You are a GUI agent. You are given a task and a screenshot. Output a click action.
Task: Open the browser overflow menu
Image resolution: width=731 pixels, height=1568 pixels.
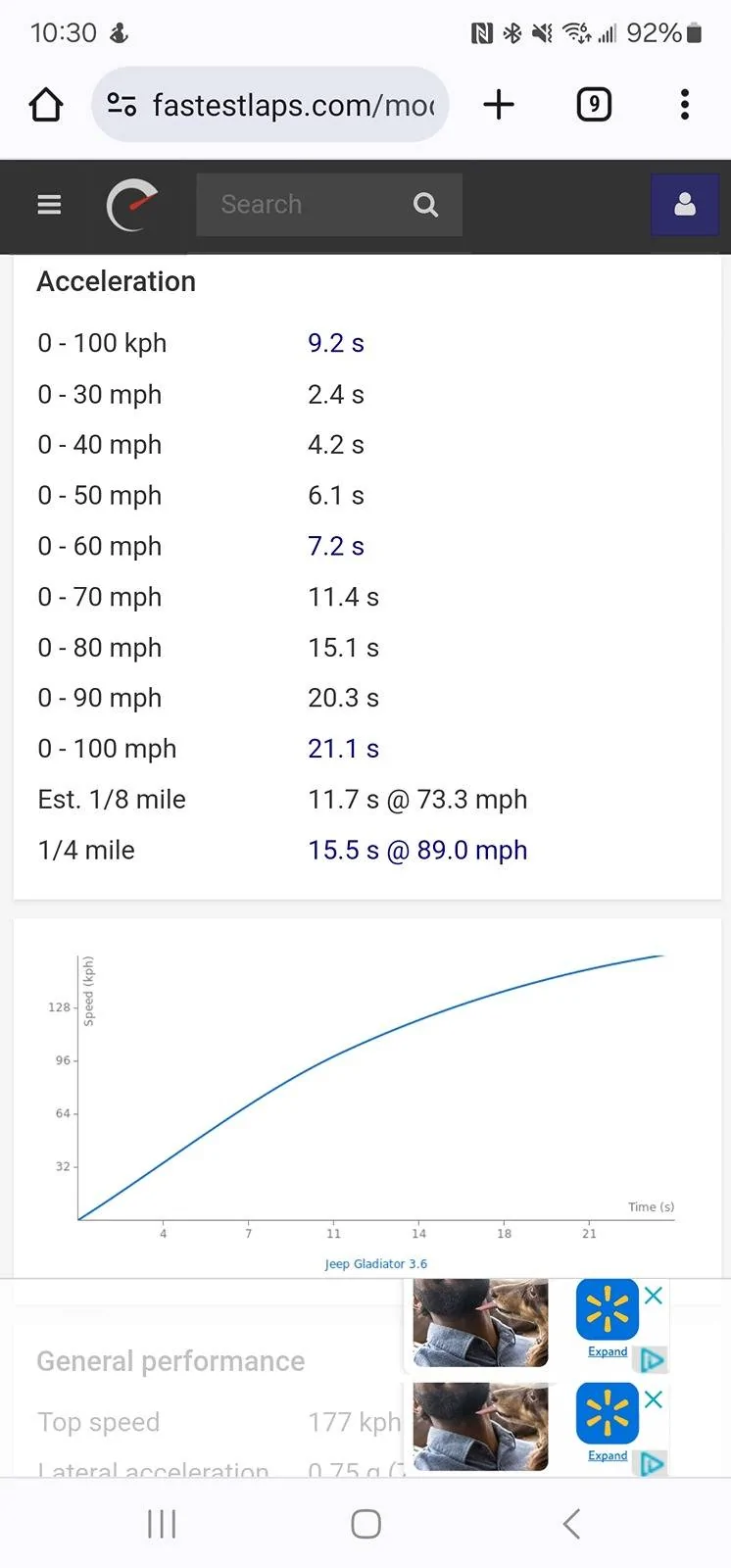pos(685,104)
